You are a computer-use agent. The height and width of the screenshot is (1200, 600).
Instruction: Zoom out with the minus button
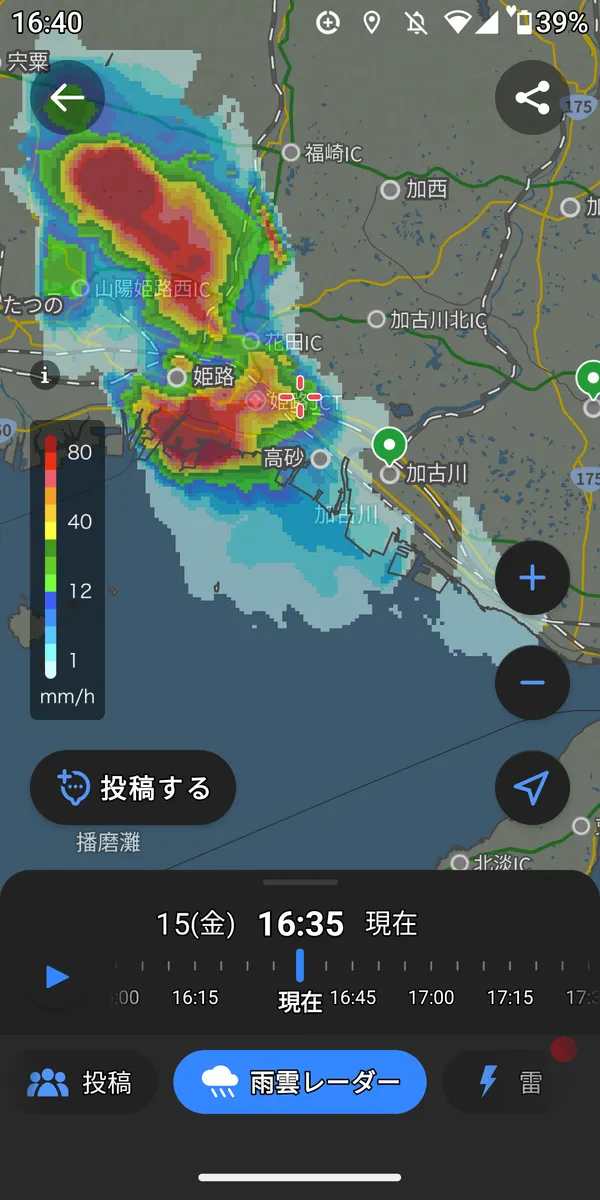click(x=532, y=683)
